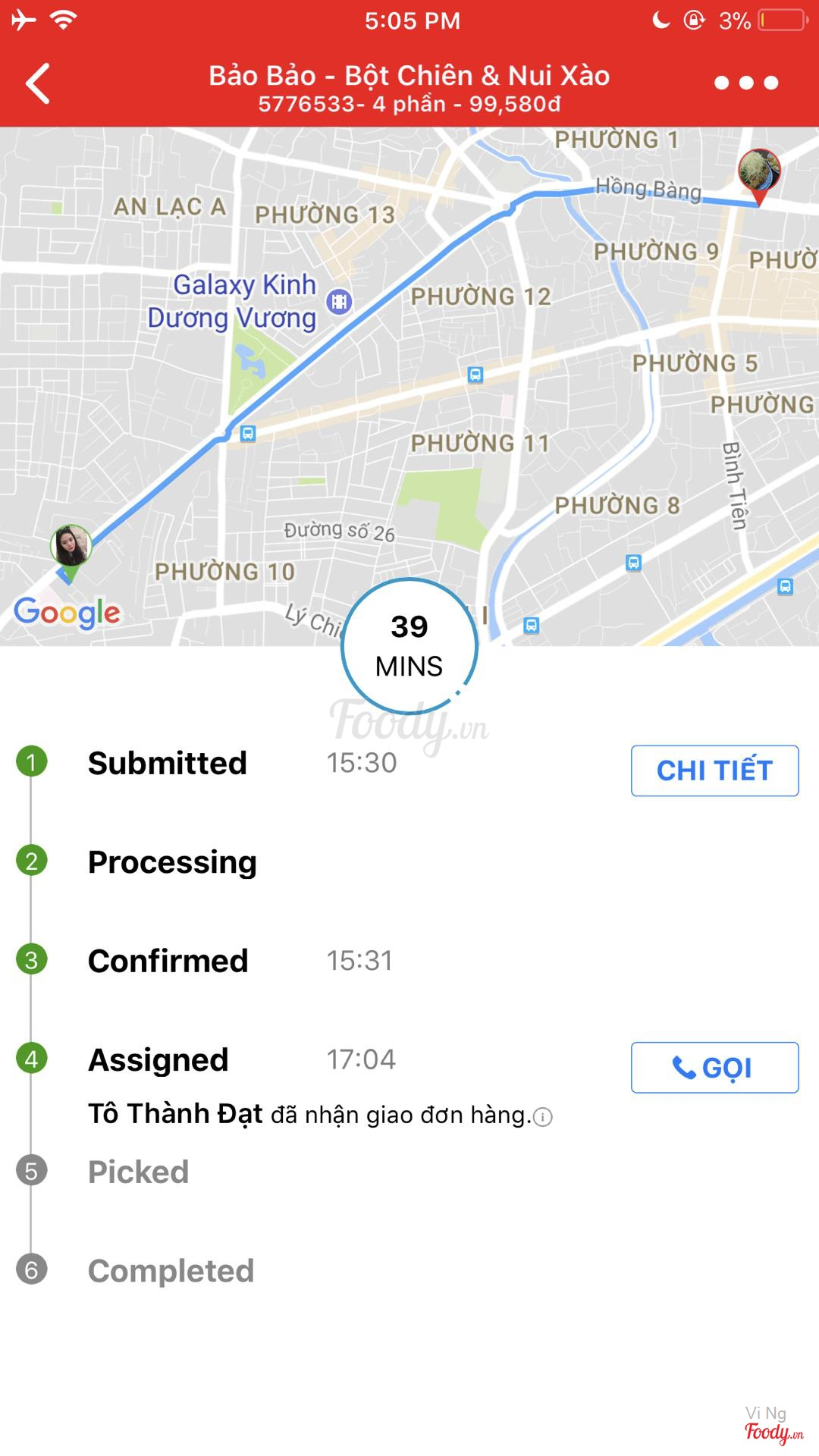Open the three-dot overflow menu

pos(746,83)
